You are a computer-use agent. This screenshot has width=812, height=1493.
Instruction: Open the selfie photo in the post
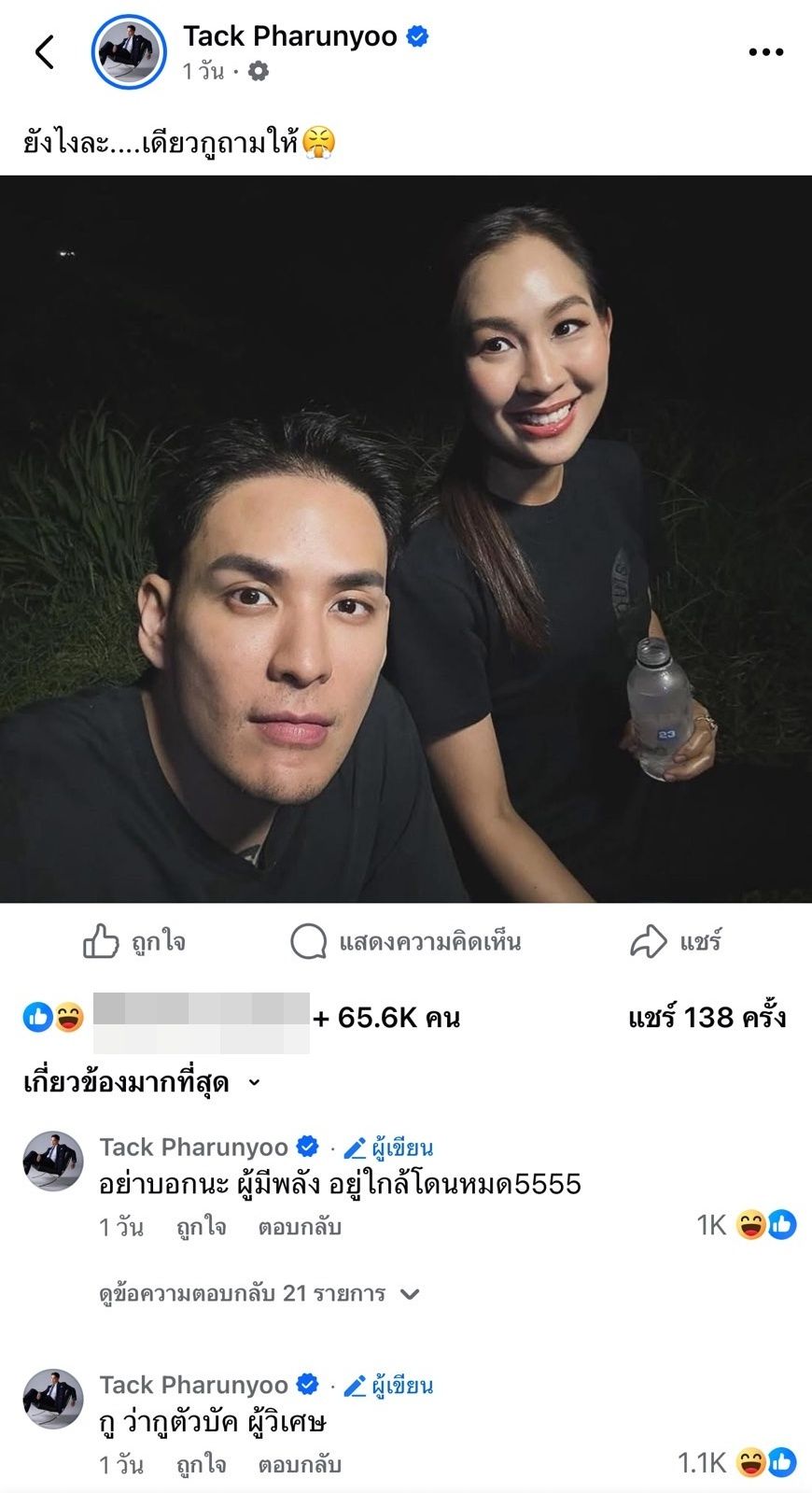click(406, 539)
